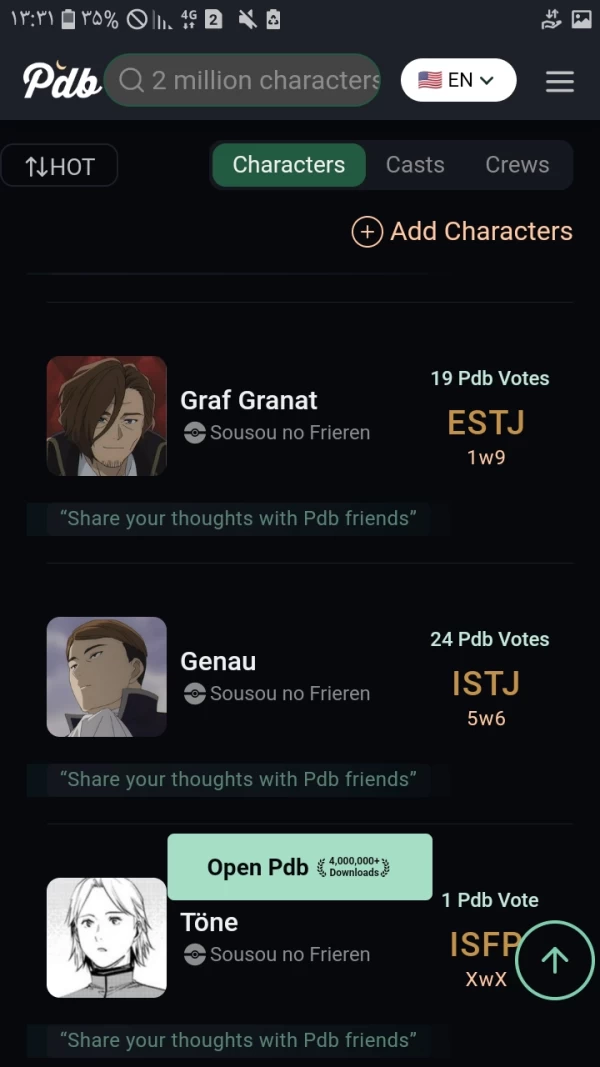Open Graf Granat's character profile

coord(248,400)
